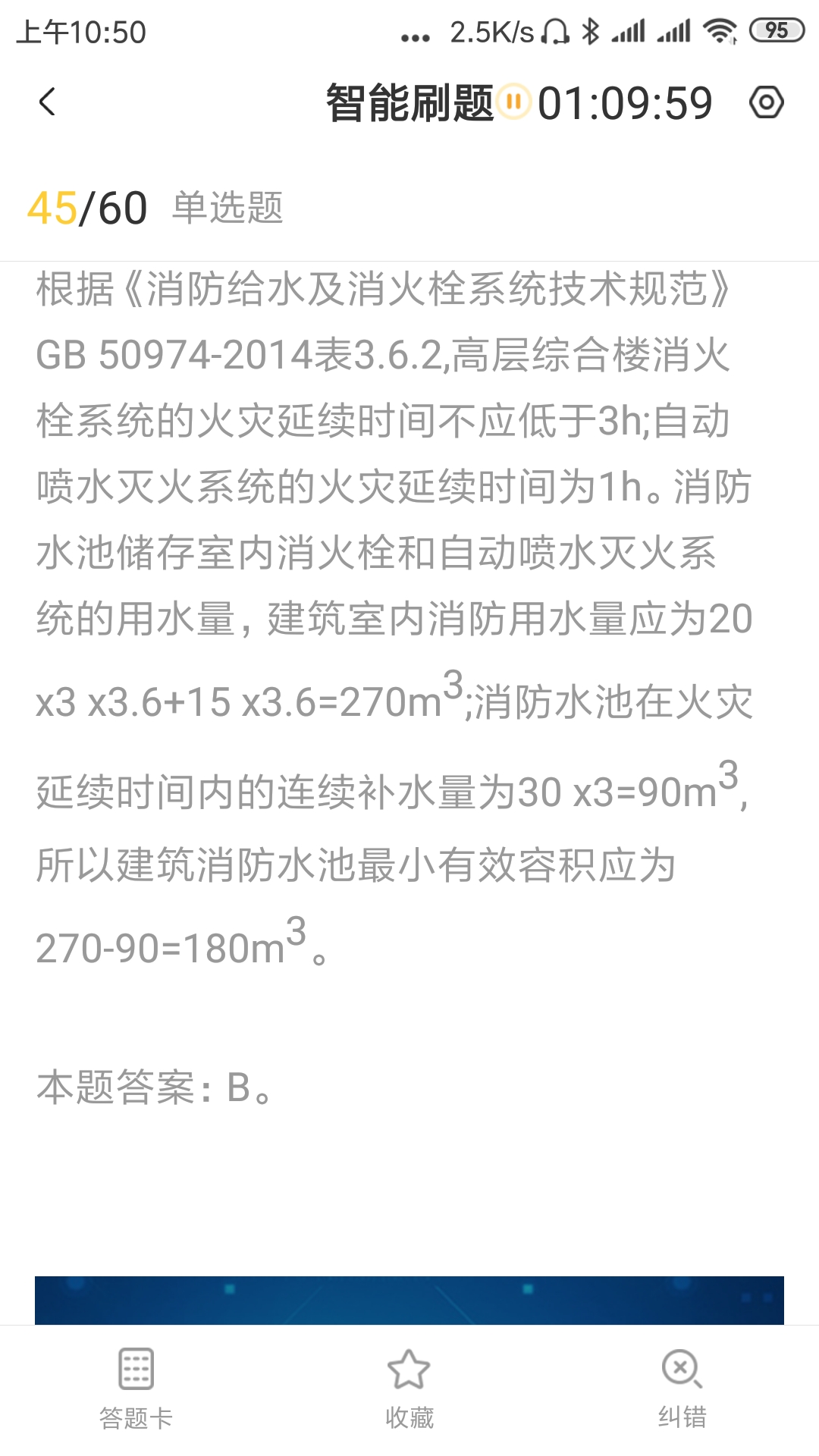The height and width of the screenshot is (1456, 819).
Task: Go back using the top-left arrow
Action: [47, 102]
